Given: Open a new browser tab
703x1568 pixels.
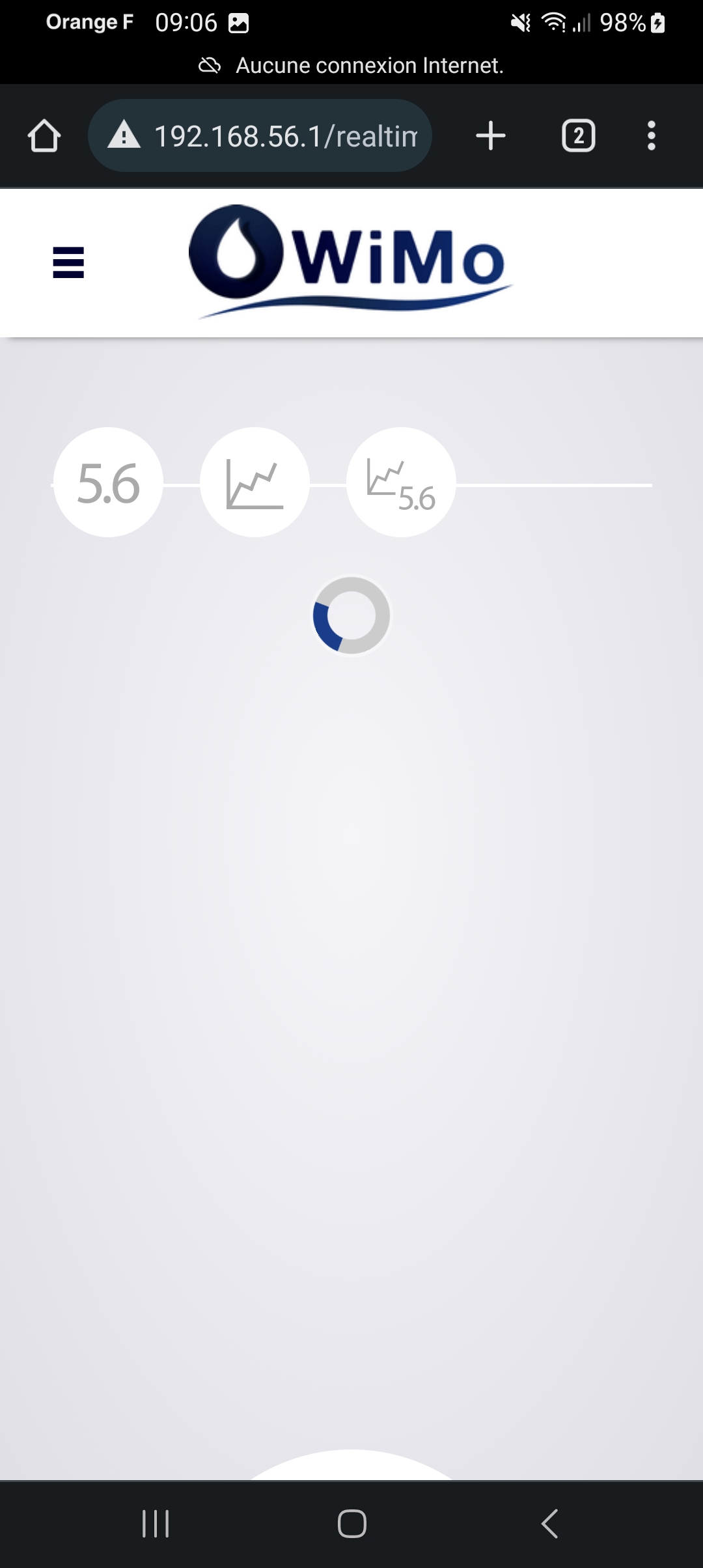Looking at the screenshot, I should click(x=491, y=135).
